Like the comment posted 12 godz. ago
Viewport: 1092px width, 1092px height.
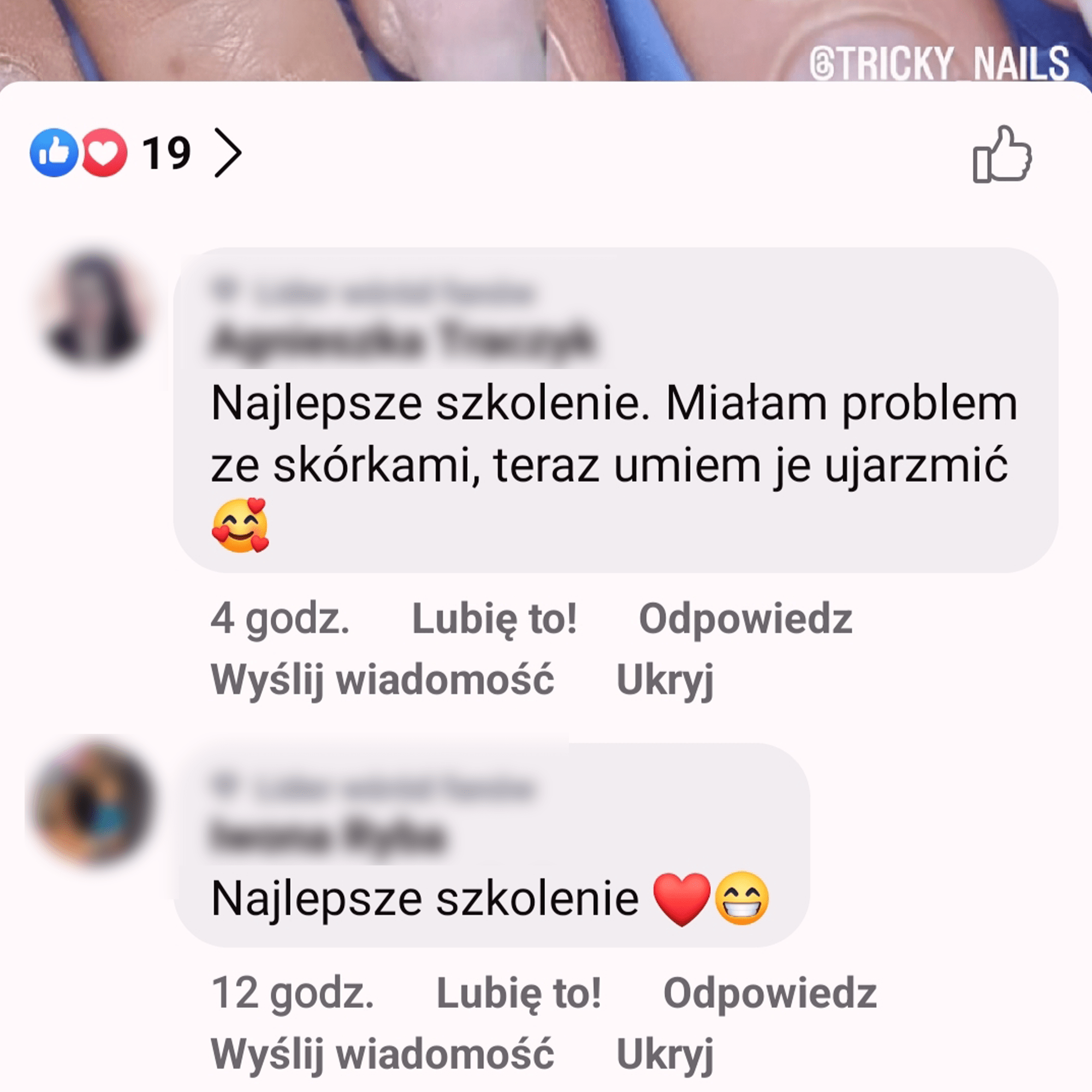tap(518, 993)
